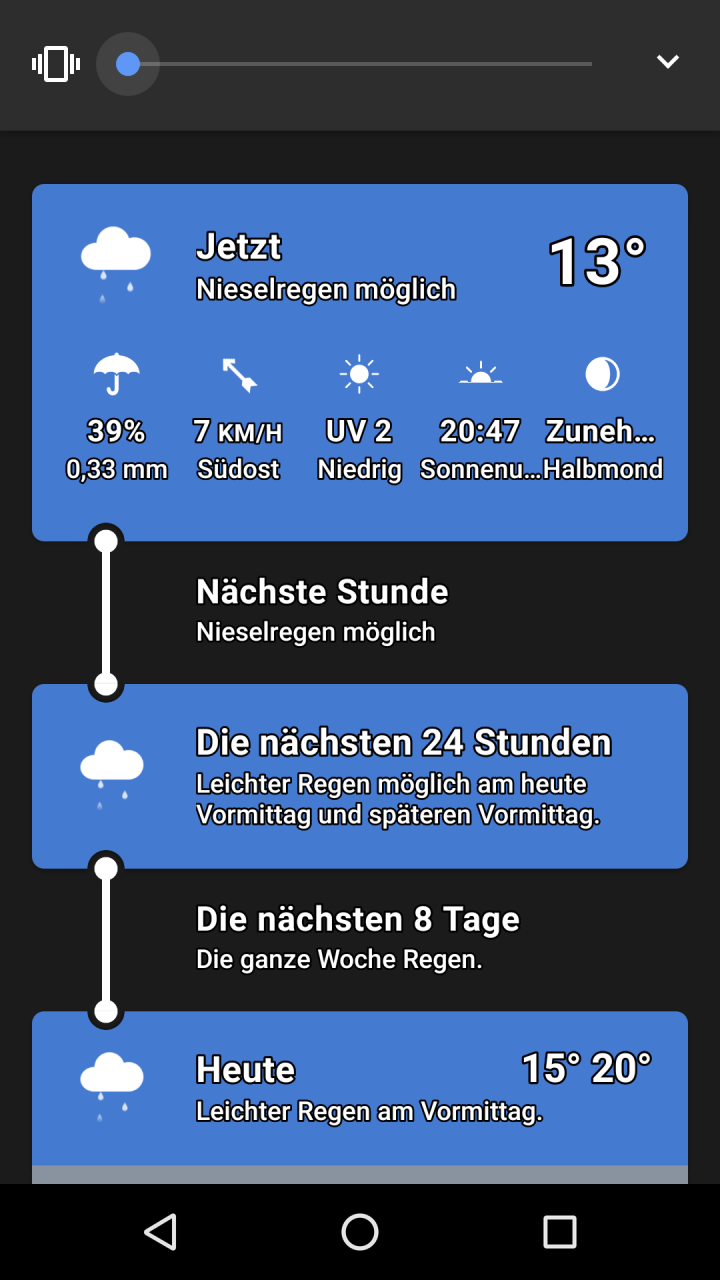This screenshot has height=1280, width=720.
Task: Tap the vibrate ringer mode icon
Action: coord(56,64)
